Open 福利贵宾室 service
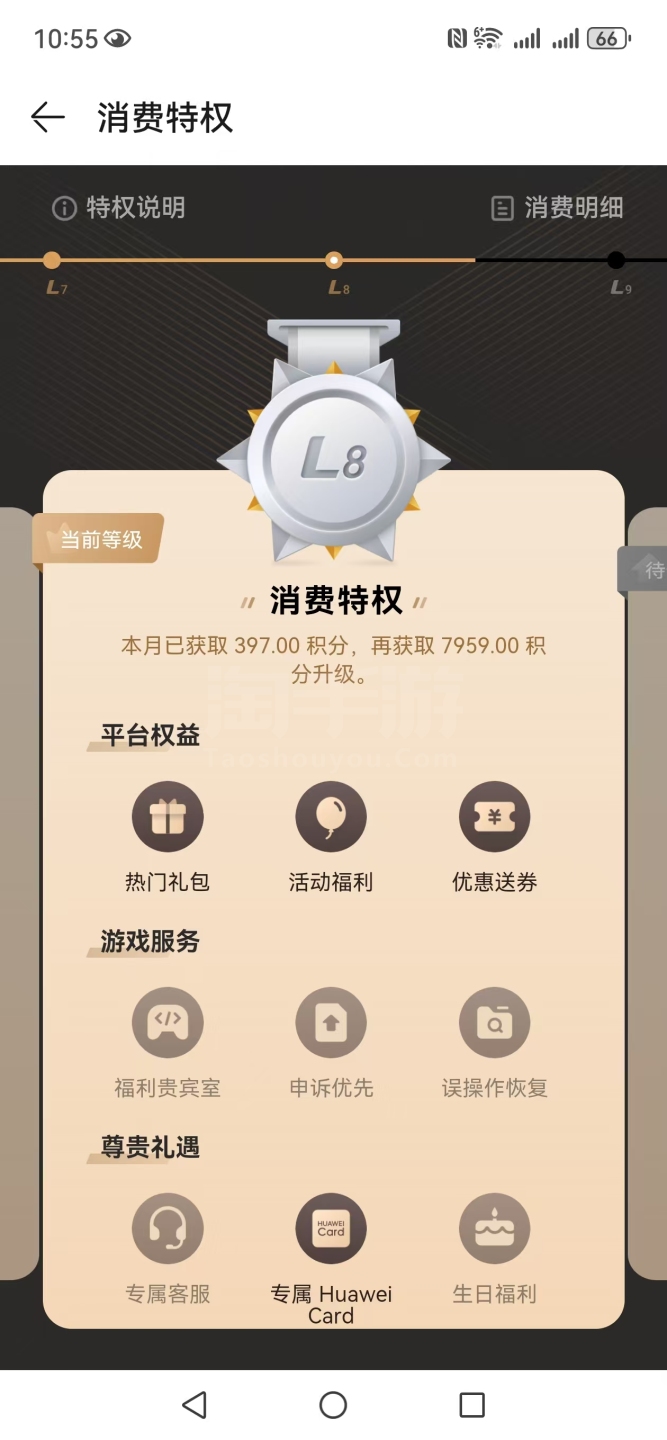The image size is (667, 1440). tap(167, 1023)
